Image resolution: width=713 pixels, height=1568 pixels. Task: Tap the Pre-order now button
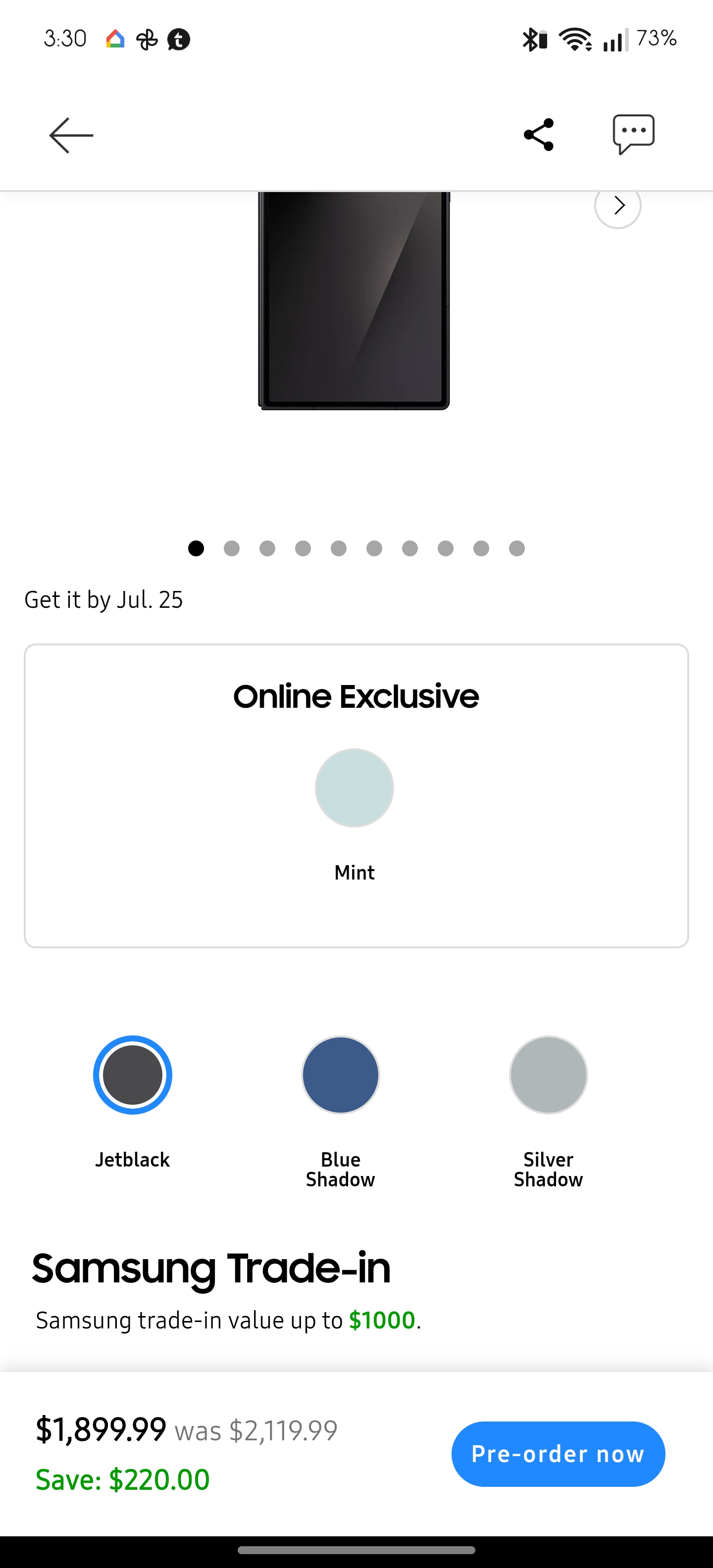coord(558,1454)
